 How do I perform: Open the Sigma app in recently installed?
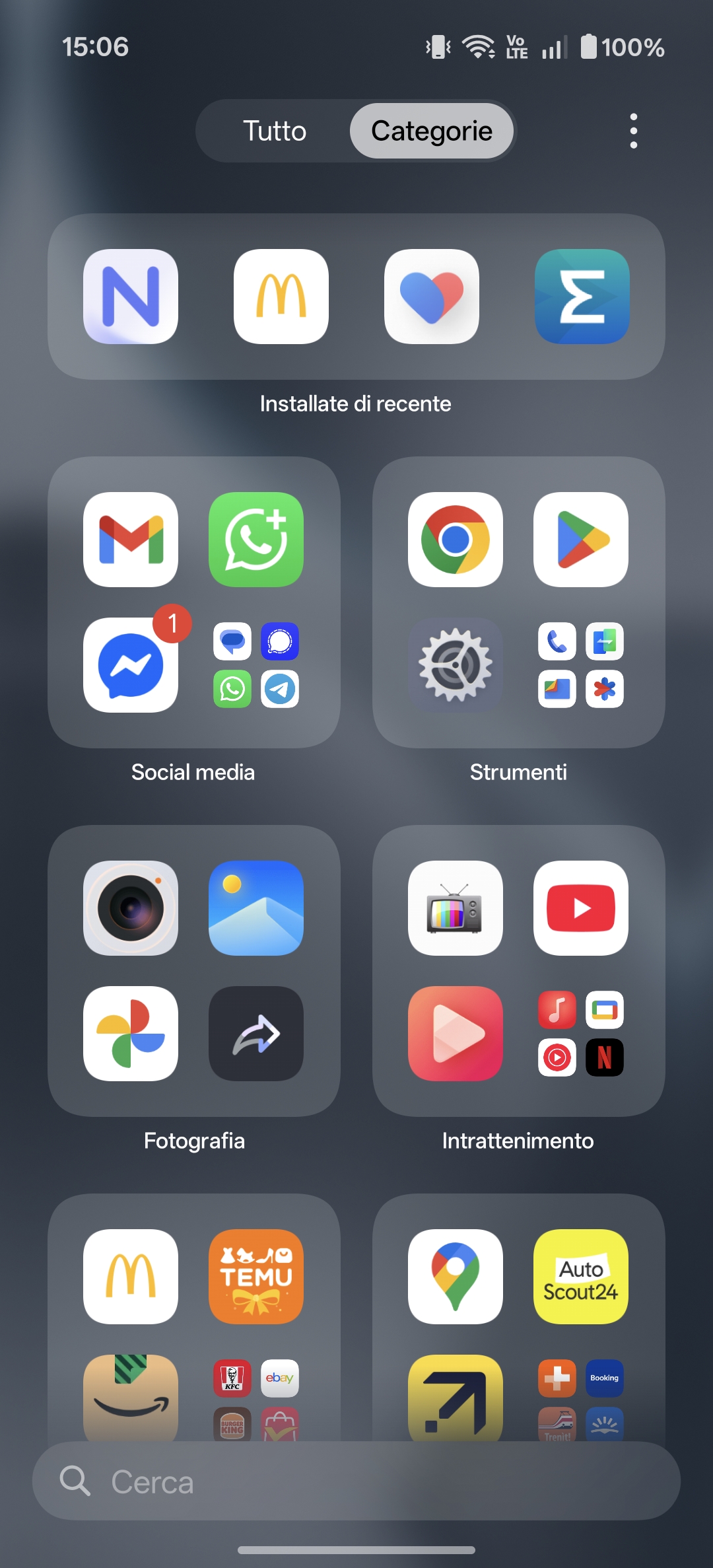point(582,297)
